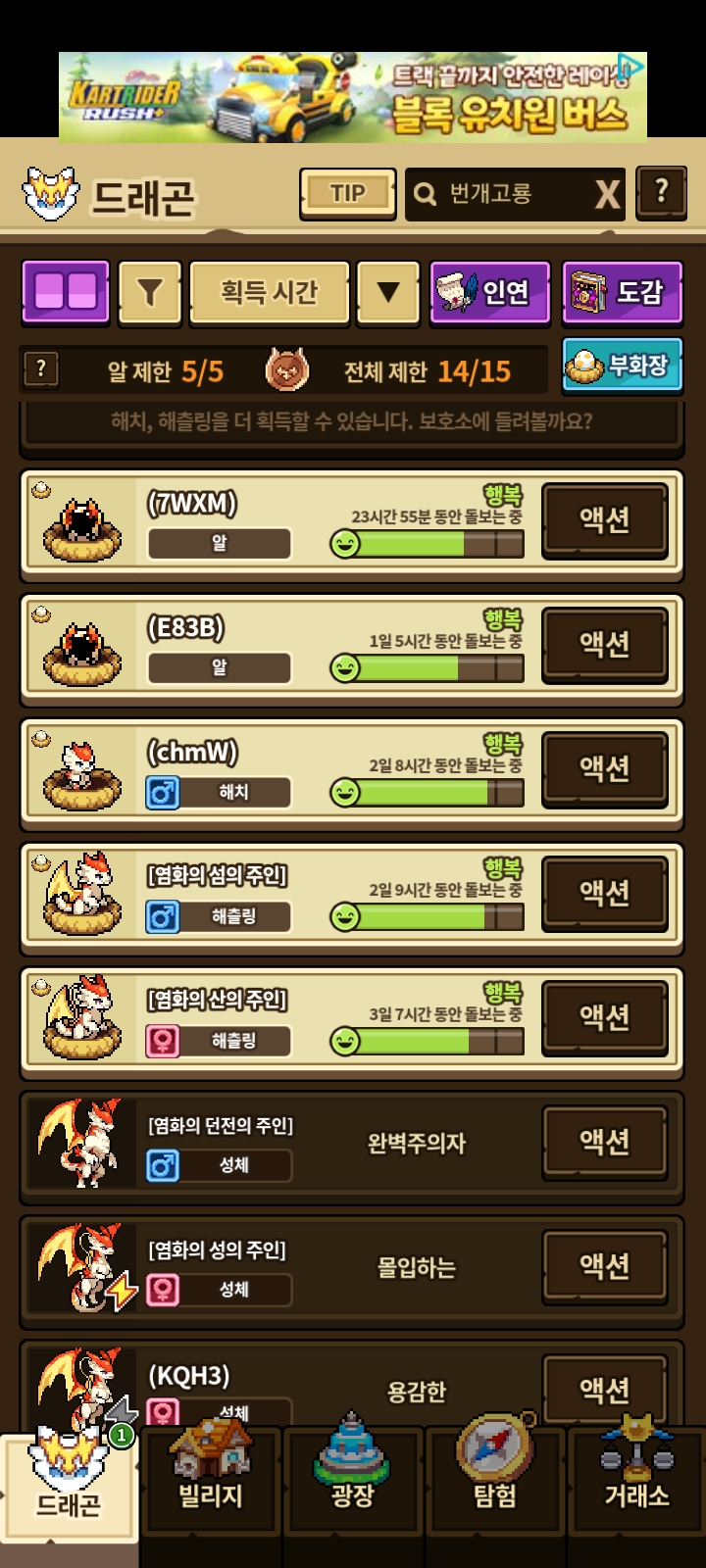The width and height of the screenshot is (706, 1568).
Task: Switch to the 거래소 tab
Action: (x=636, y=1480)
